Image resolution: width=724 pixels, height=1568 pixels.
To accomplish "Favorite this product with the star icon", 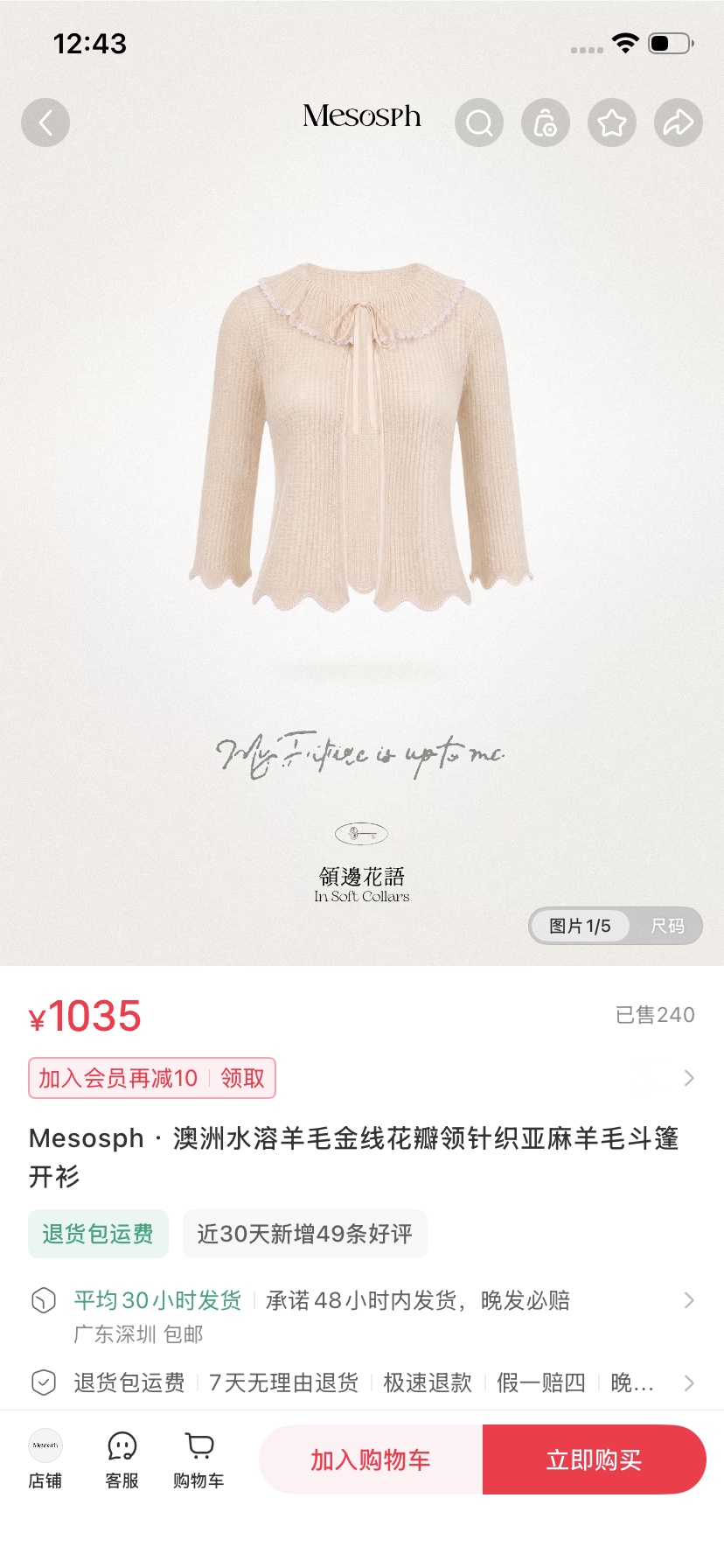I will point(612,122).
